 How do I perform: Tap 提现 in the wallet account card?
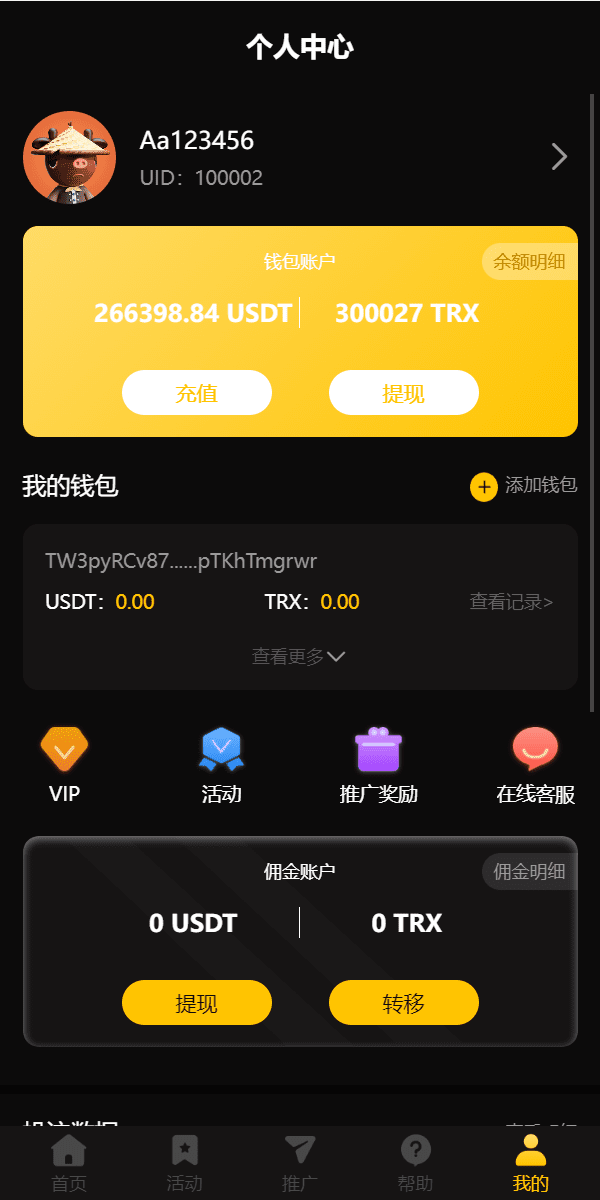coord(404,393)
